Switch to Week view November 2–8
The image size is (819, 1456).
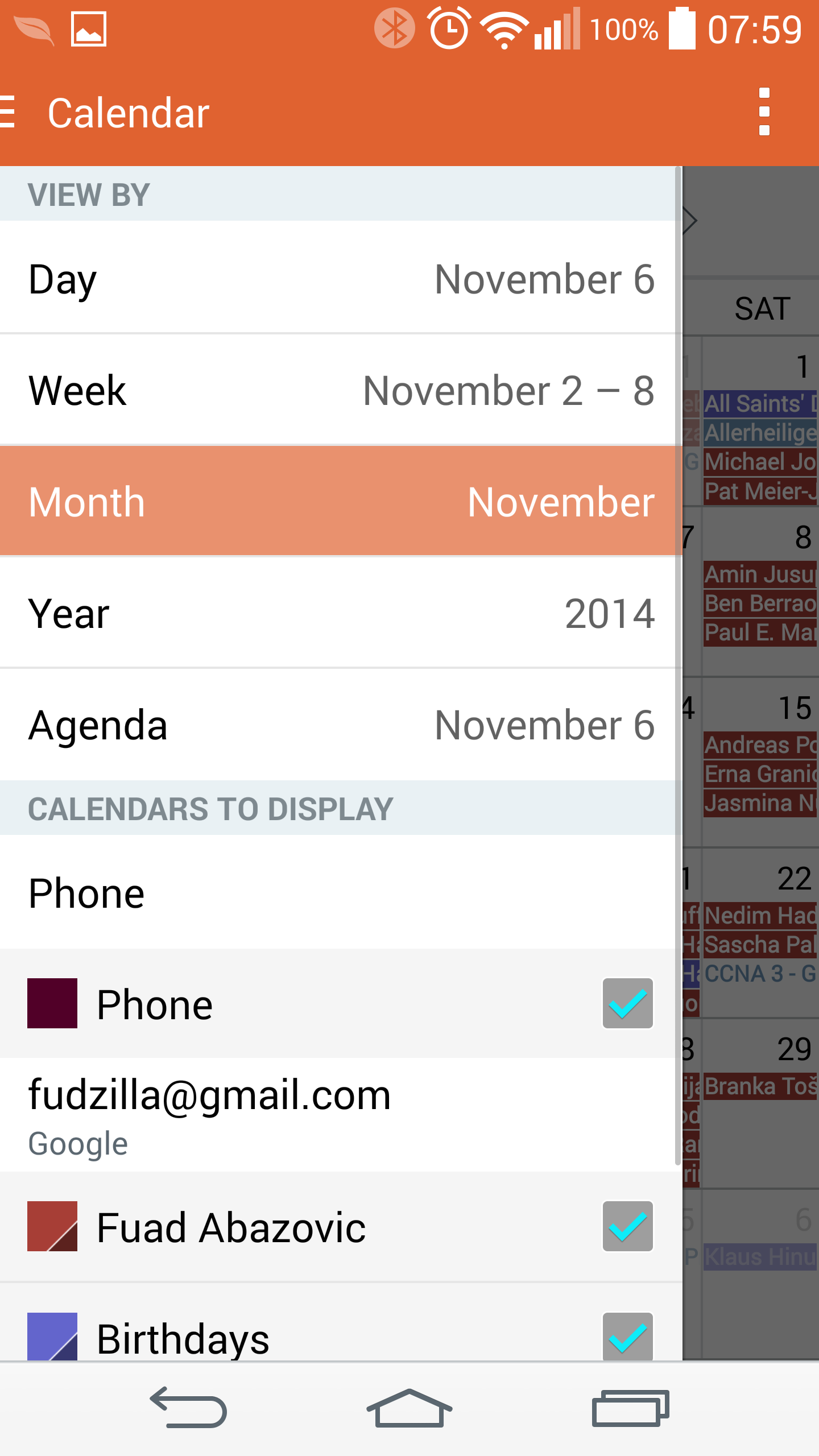tap(341, 390)
